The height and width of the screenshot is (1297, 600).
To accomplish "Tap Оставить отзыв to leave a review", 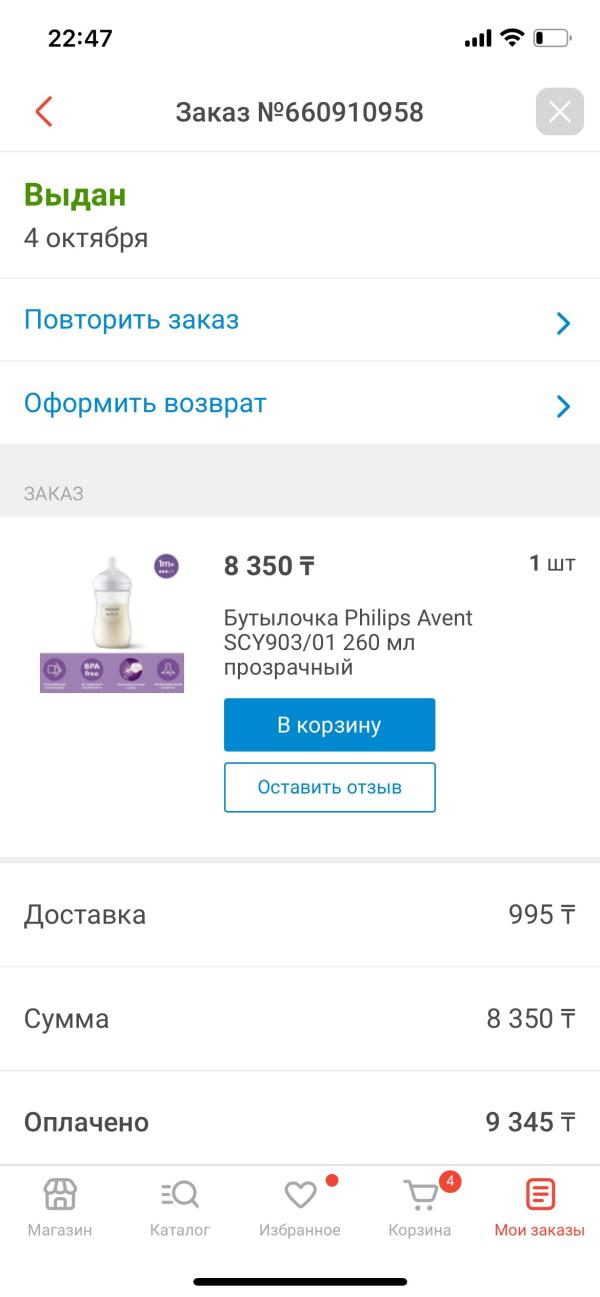I will coord(329,787).
